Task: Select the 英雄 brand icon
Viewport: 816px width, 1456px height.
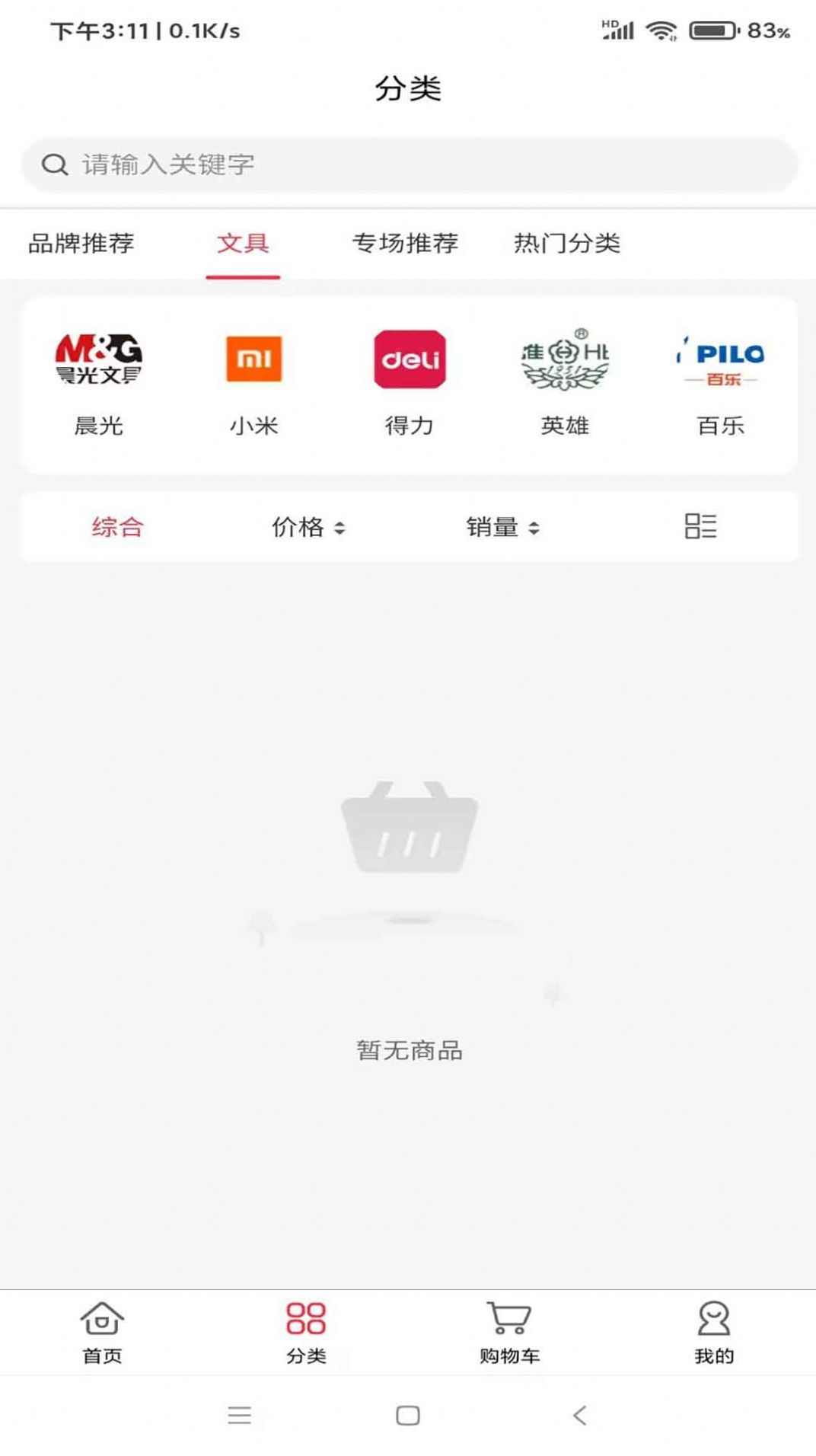Action: pyautogui.click(x=563, y=360)
